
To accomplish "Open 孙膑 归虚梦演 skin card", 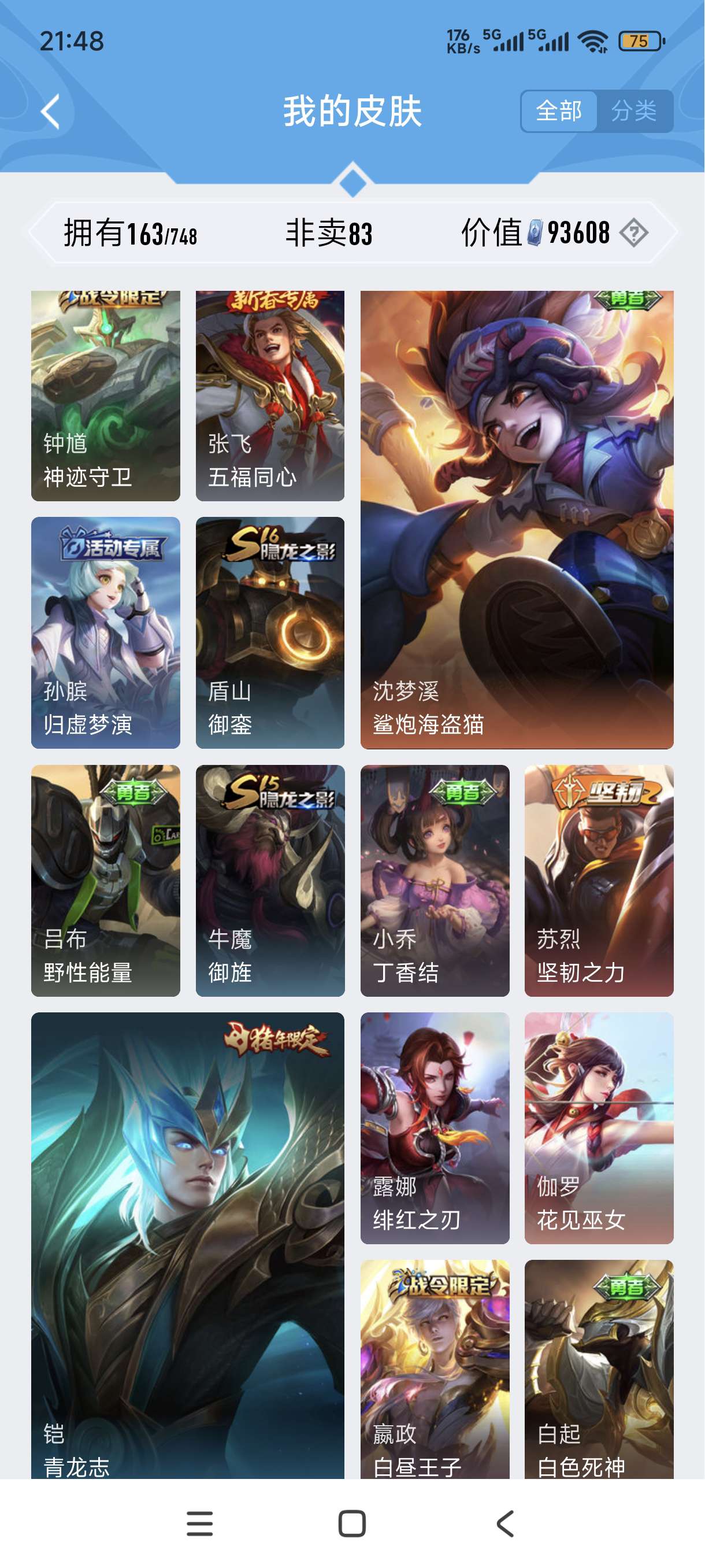I will (x=106, y=632).
